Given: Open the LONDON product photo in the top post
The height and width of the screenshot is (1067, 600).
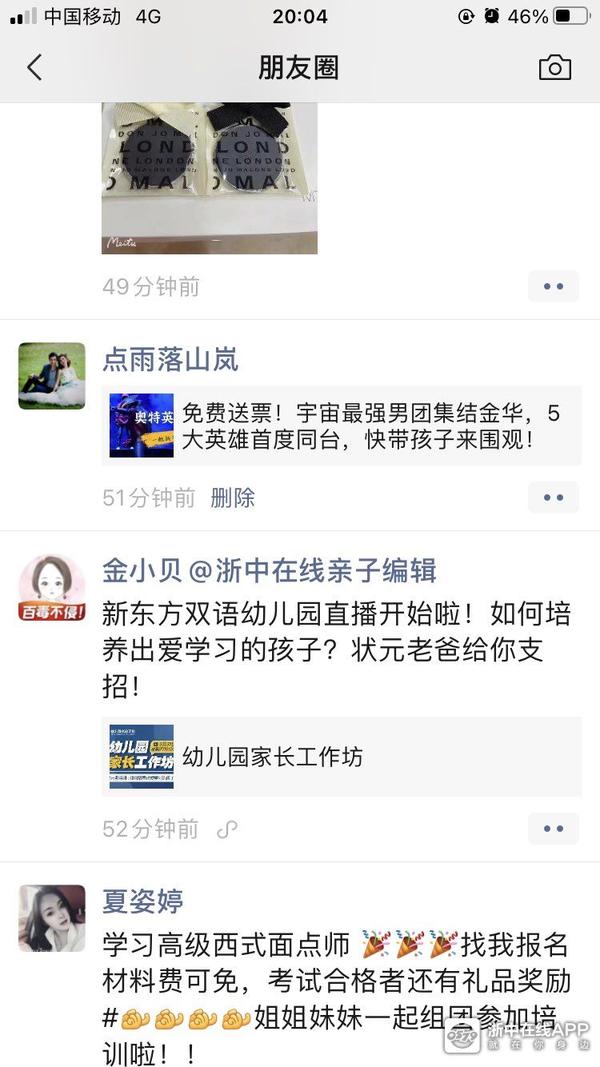Looking at the screenshot, I should 209,178.
